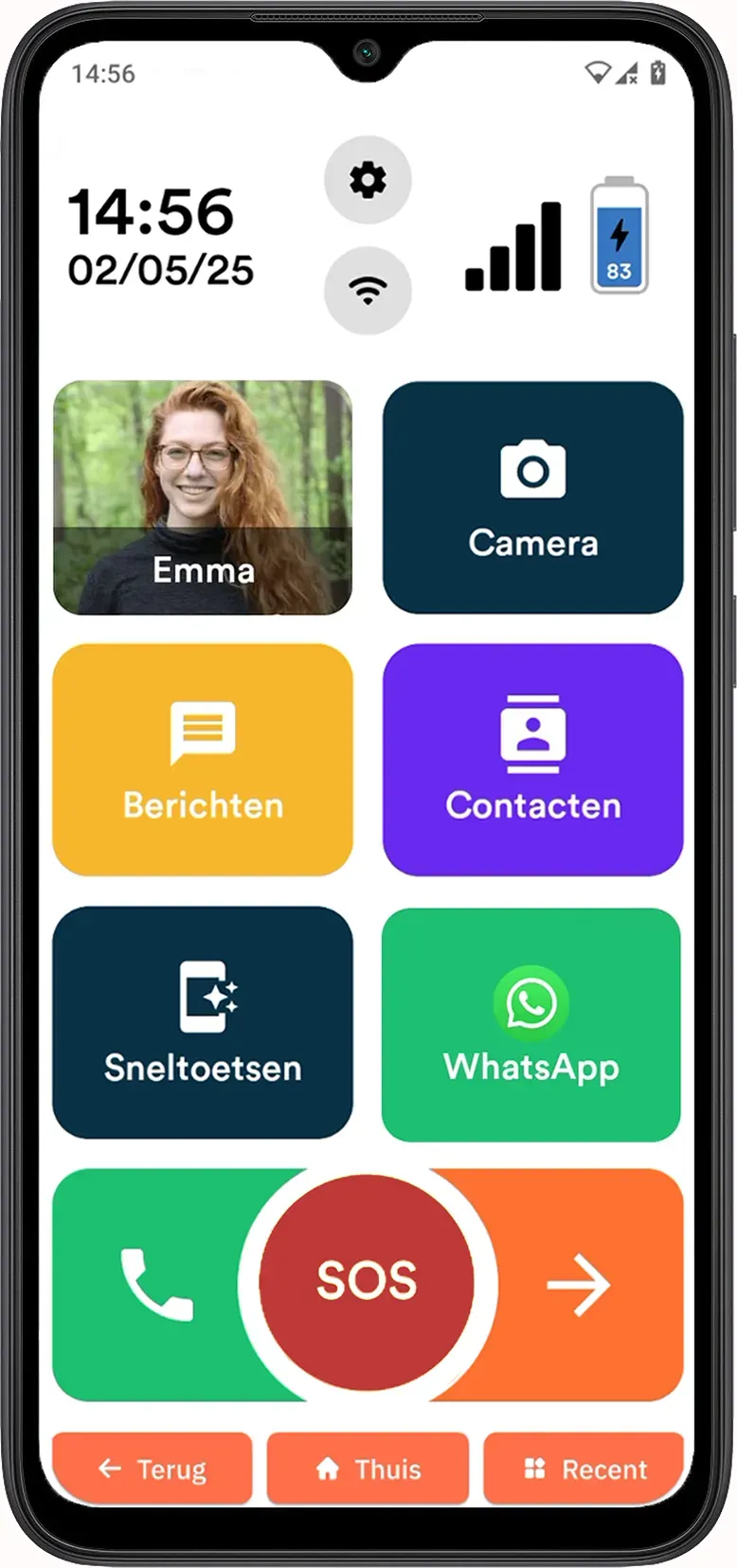Tap the orange right-arrow tile
Image resolution: width=737 pixels, height=1568 pixels.
coord(583,1284)
